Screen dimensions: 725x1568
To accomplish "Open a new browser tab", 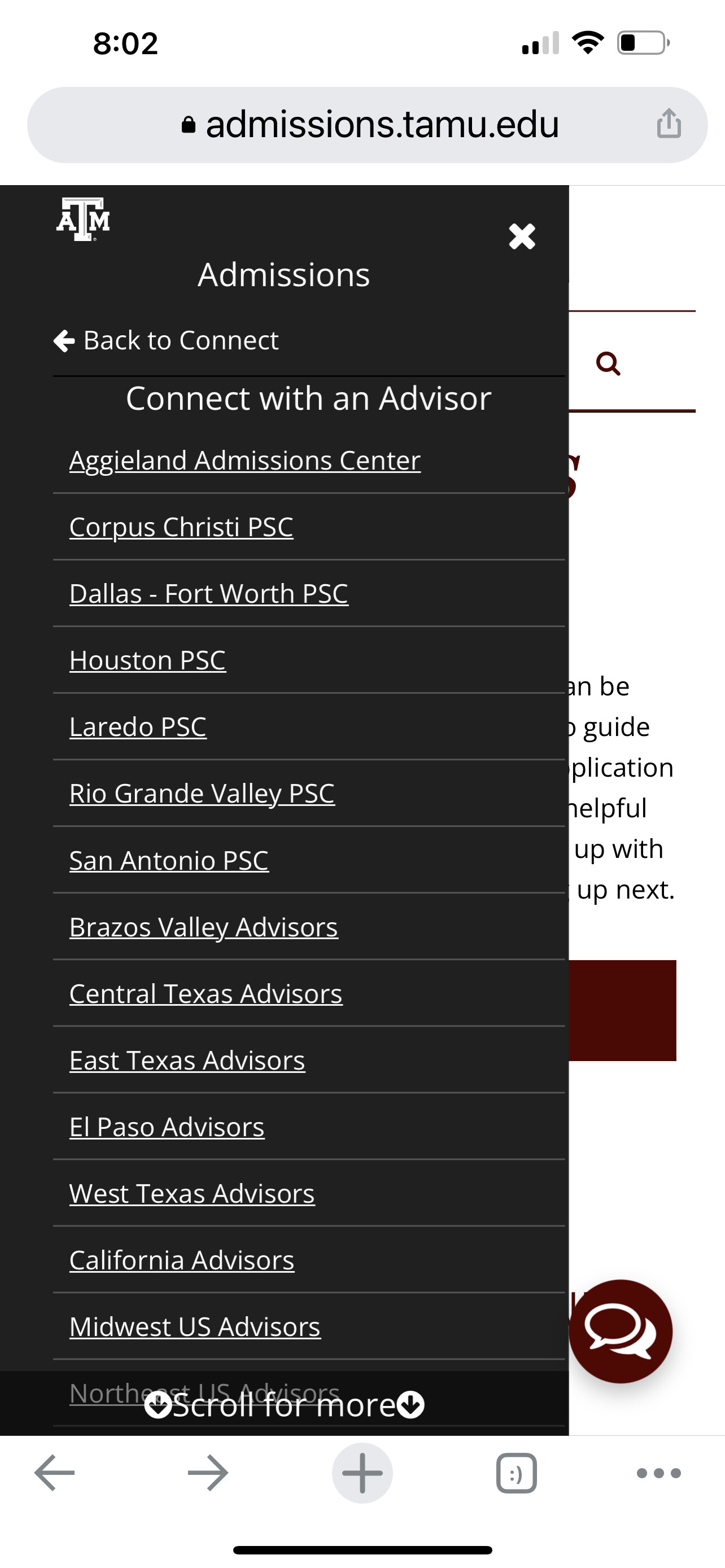I will (362, 1473).
